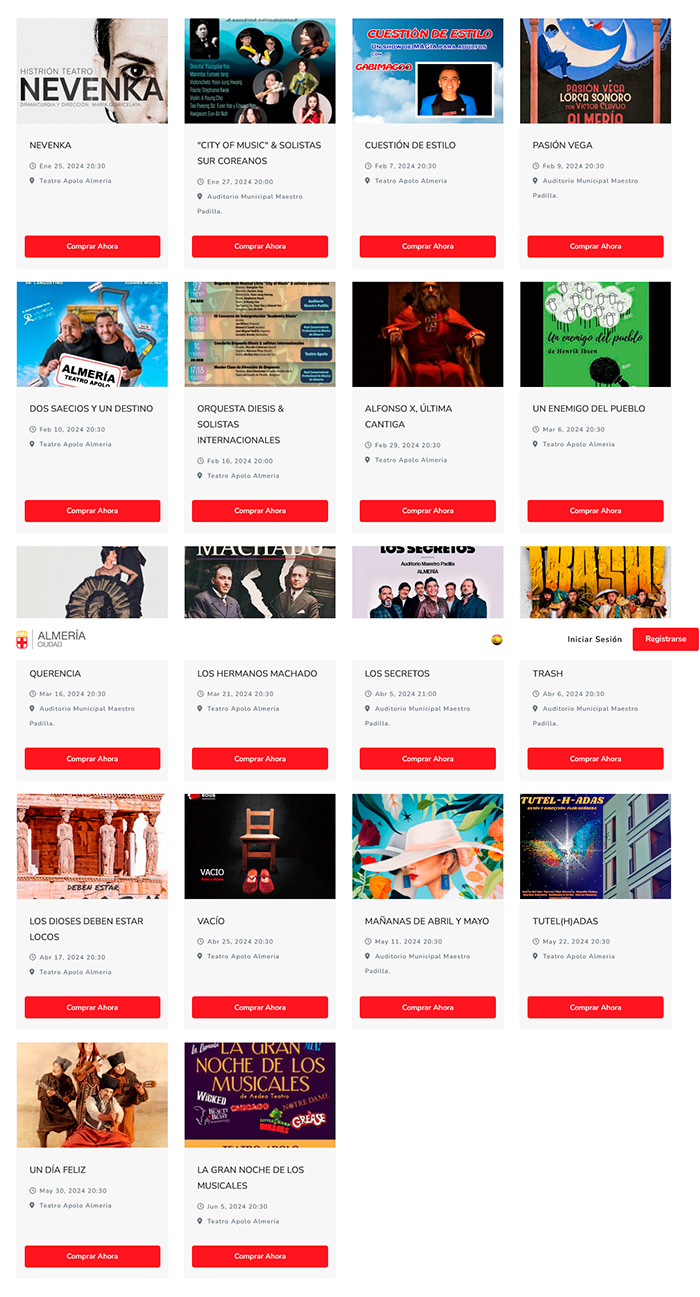The image size is (700, 1297).
Task: Purchase Pasión Vega tickets
Action: click(595, 246)
